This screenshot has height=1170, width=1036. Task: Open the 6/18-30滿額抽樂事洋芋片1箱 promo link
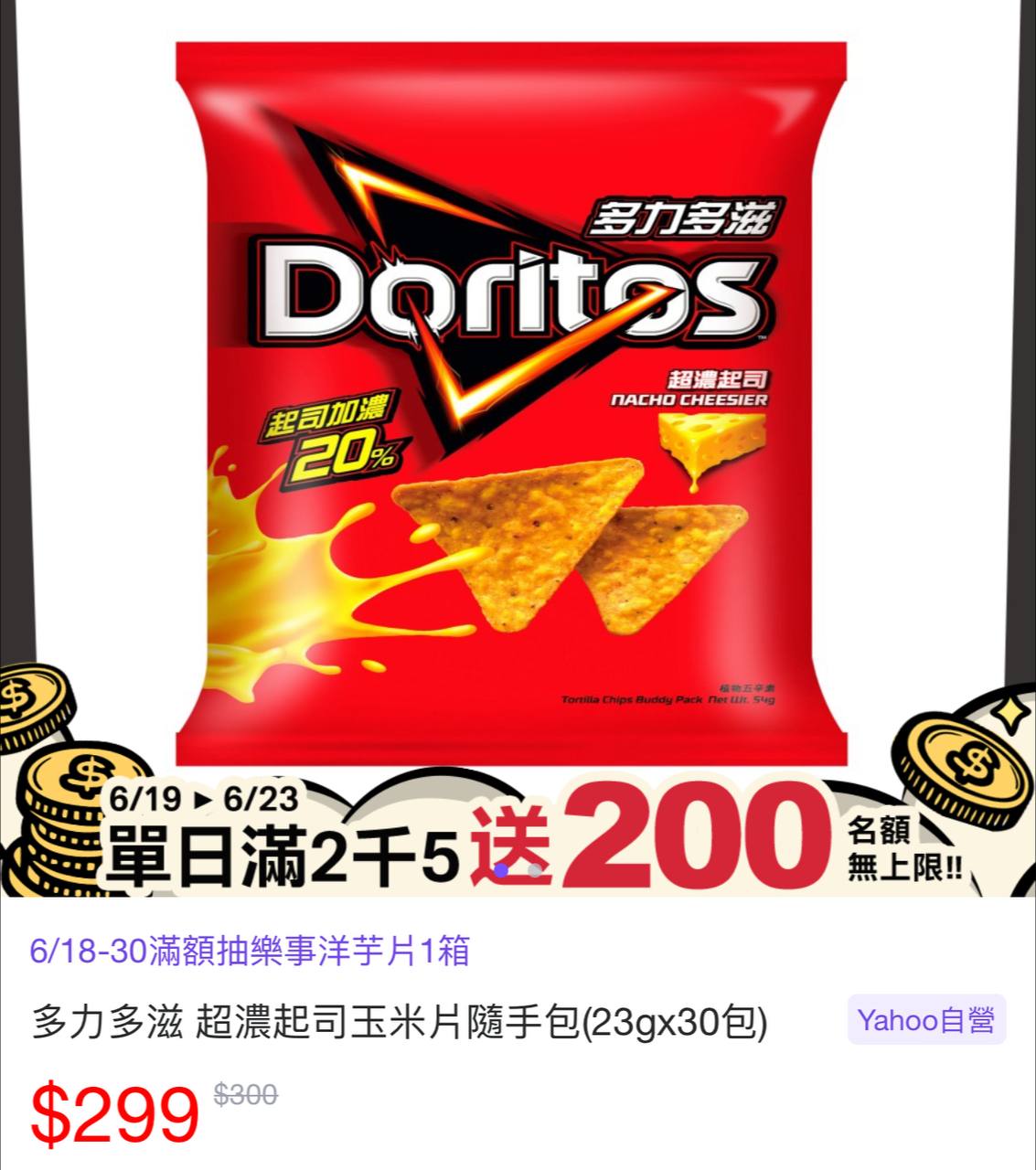click(250, 952)
